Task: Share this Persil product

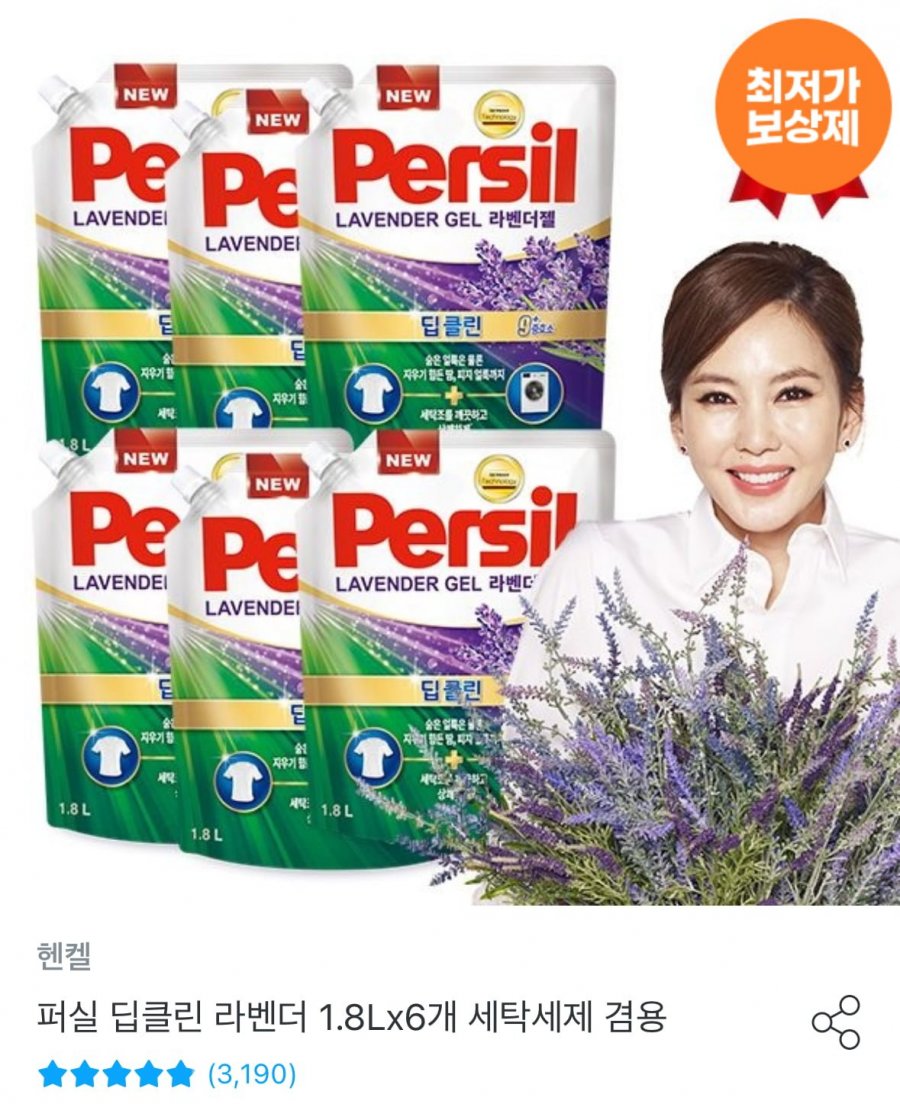Action: (835, 1022)
